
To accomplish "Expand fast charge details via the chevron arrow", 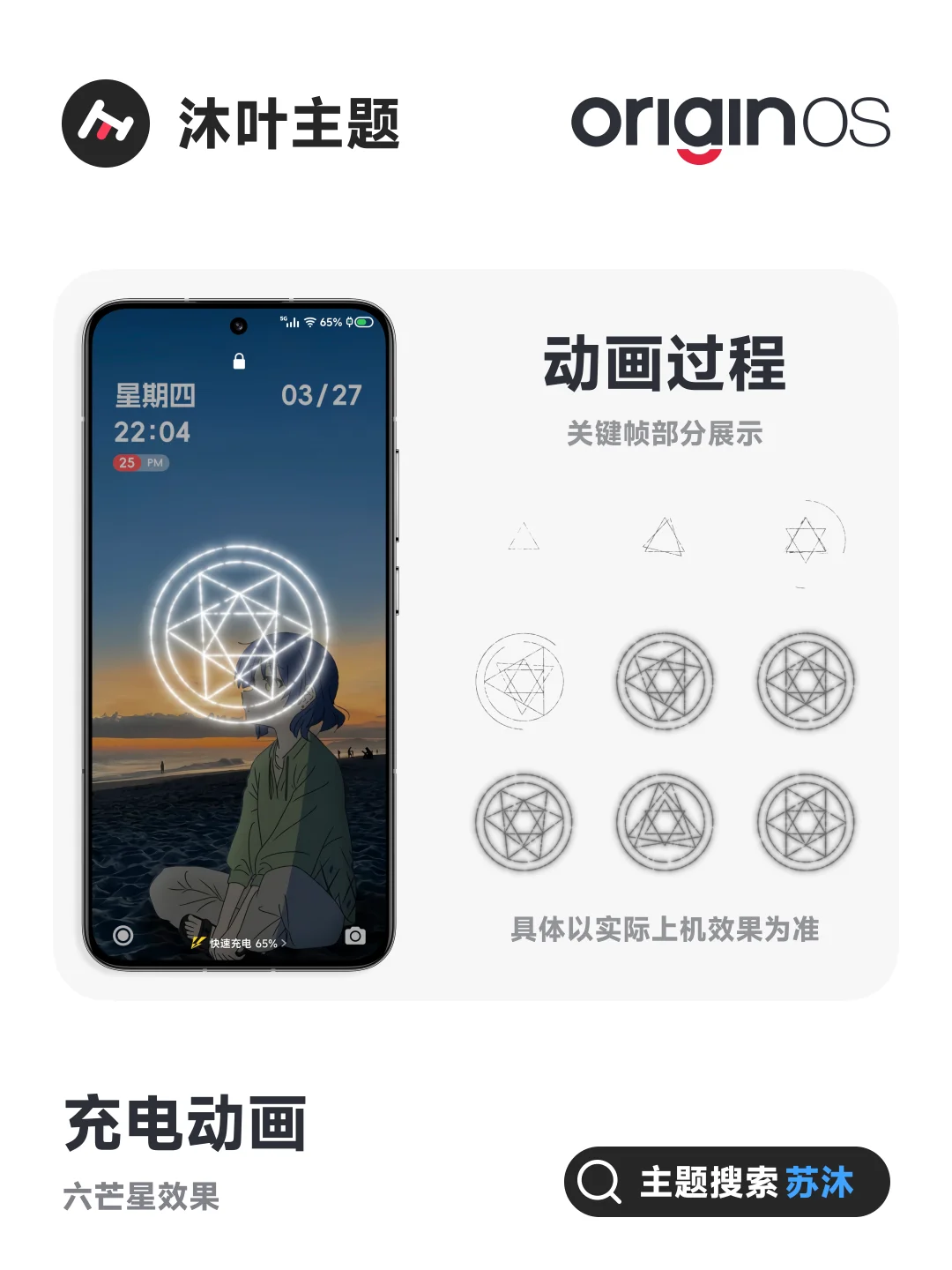I will [284, 943].
